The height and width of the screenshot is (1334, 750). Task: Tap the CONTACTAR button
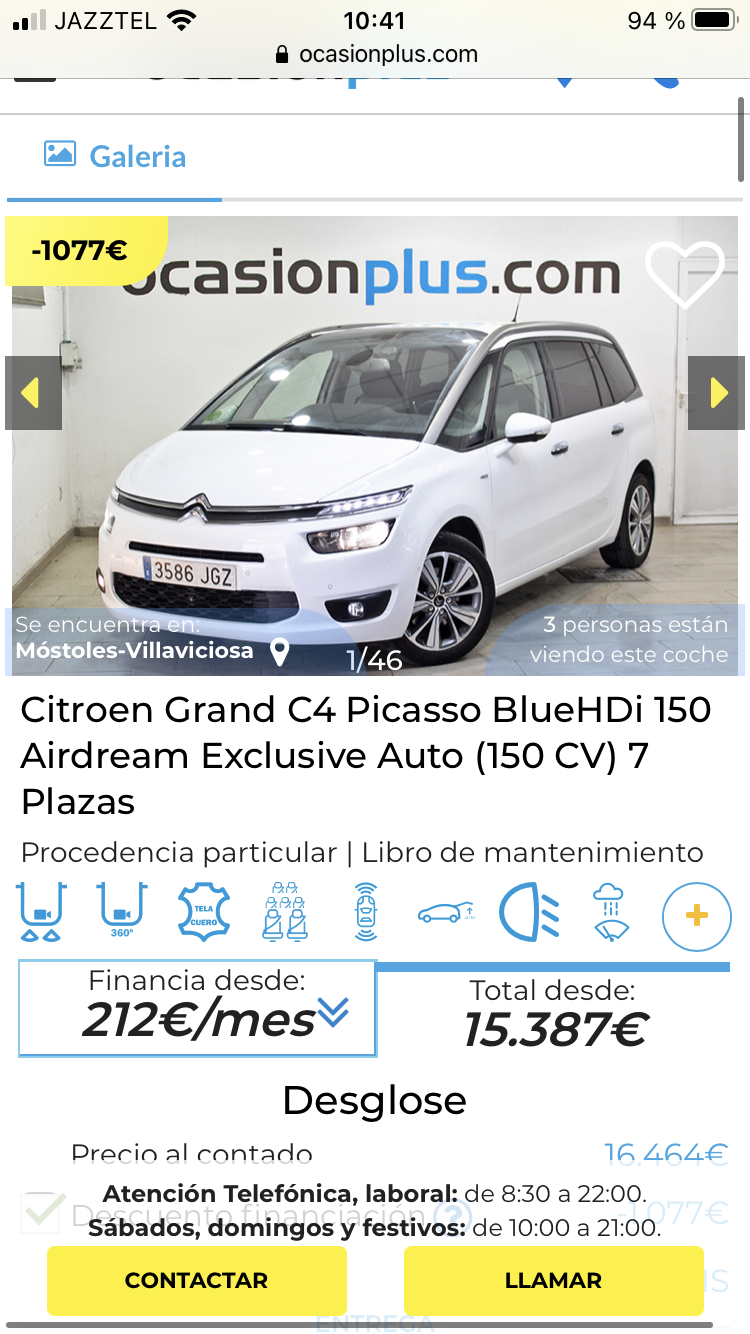click(x=196, y=1280)
